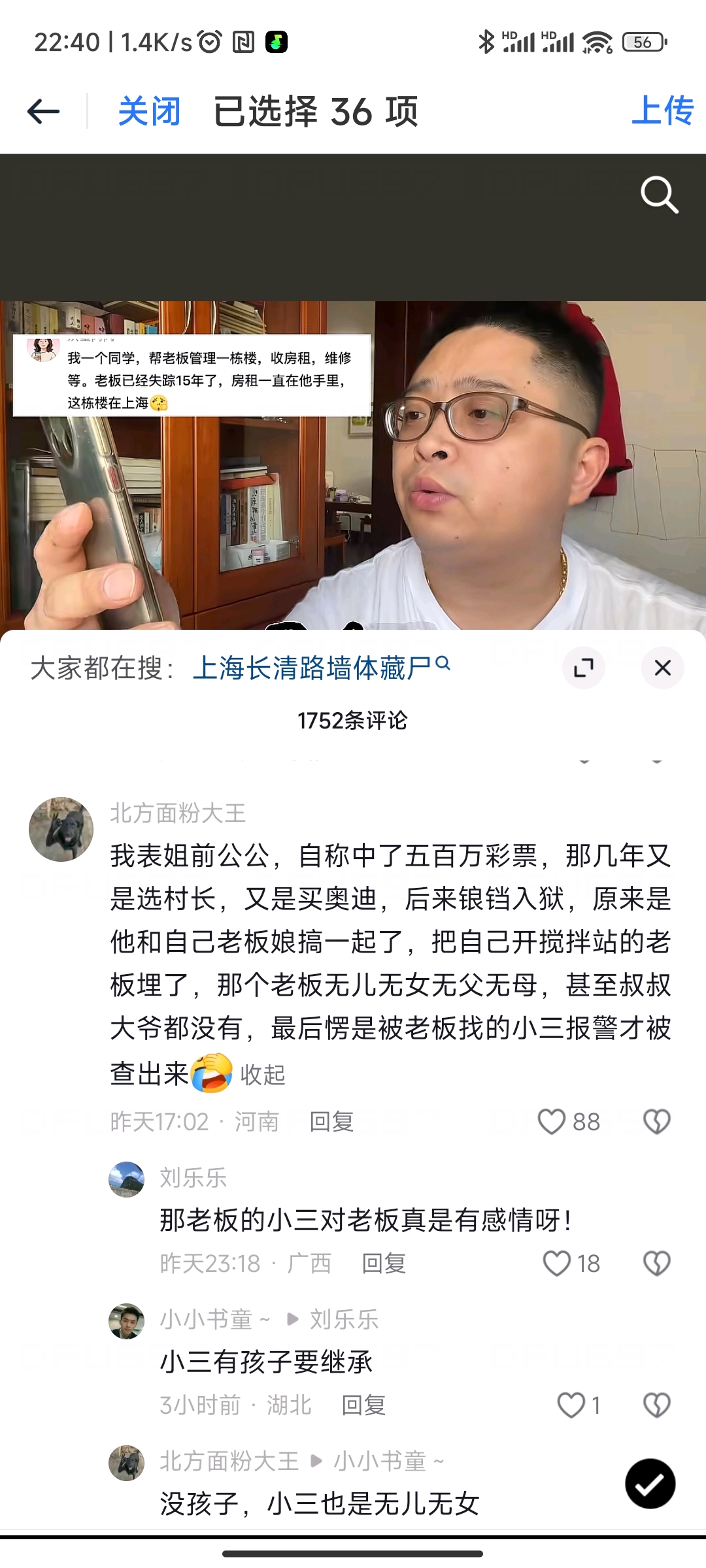The height and width of the screenshot is (1568, 706).
Task: Dislike 北方面粉大王's comment with 88 likes
Action: click(656, 1122)
